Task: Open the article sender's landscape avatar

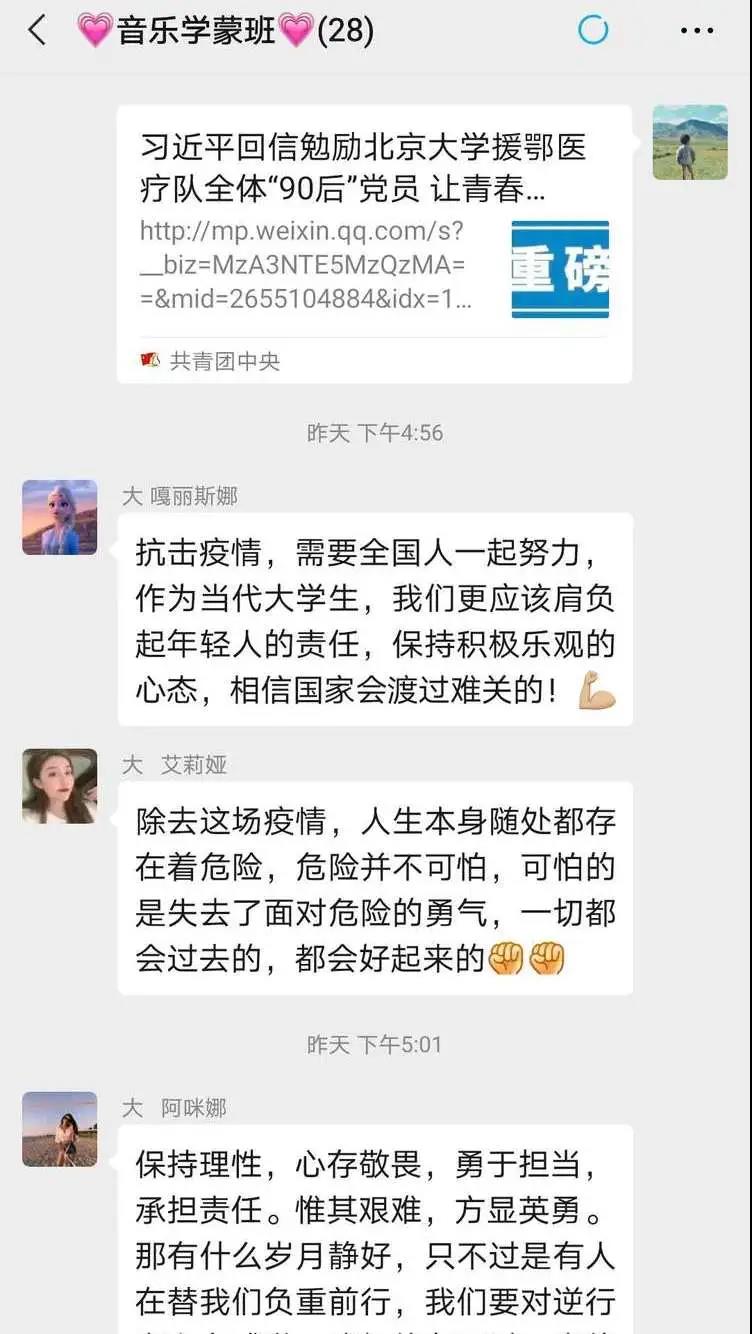Action: click(690, 143)
